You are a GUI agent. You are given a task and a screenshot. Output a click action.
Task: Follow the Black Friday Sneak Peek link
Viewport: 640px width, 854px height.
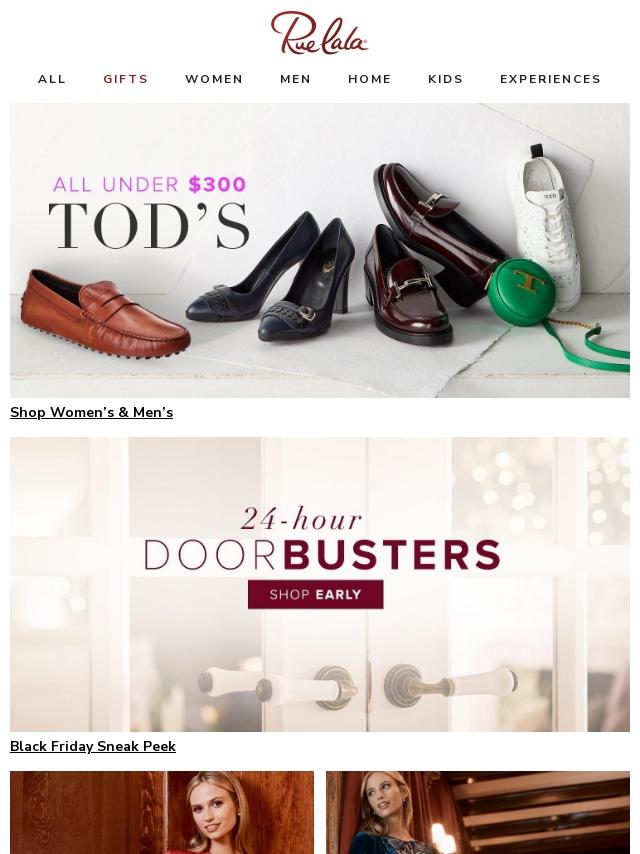point(93,746)
